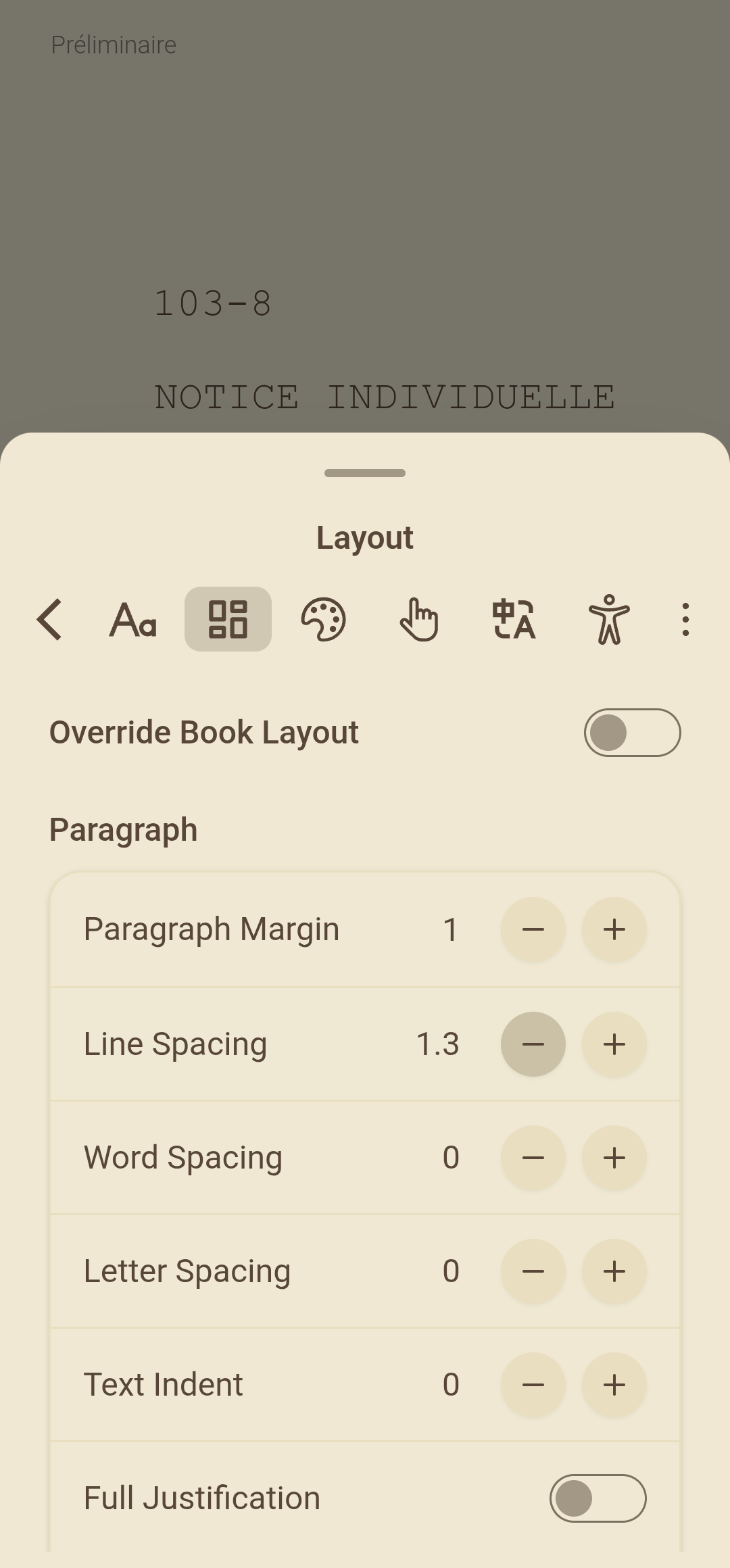Viewport: 730px width, 1568px height.
Task: Open the three-dot overflow menu
Action: 685,619
